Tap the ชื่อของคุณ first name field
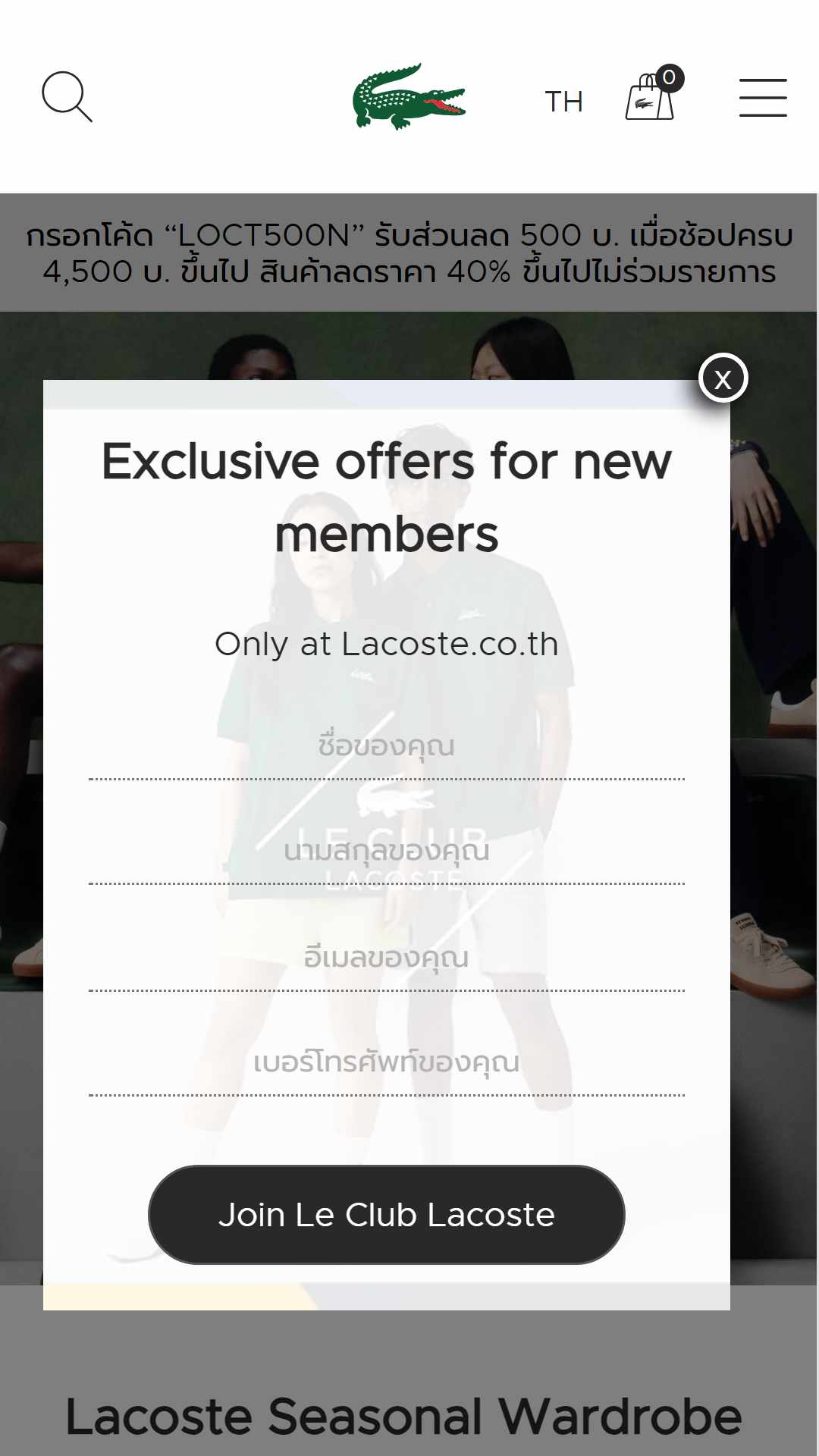This screenshot has height=1456, width=819. point(387,747)
